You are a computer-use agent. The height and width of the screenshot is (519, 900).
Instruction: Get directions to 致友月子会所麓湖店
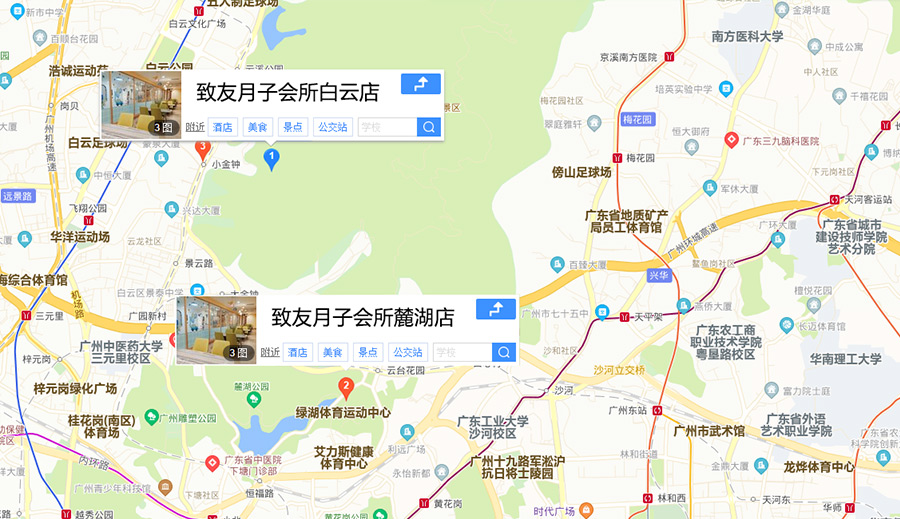pyautogui.click(x=495, y=309)
